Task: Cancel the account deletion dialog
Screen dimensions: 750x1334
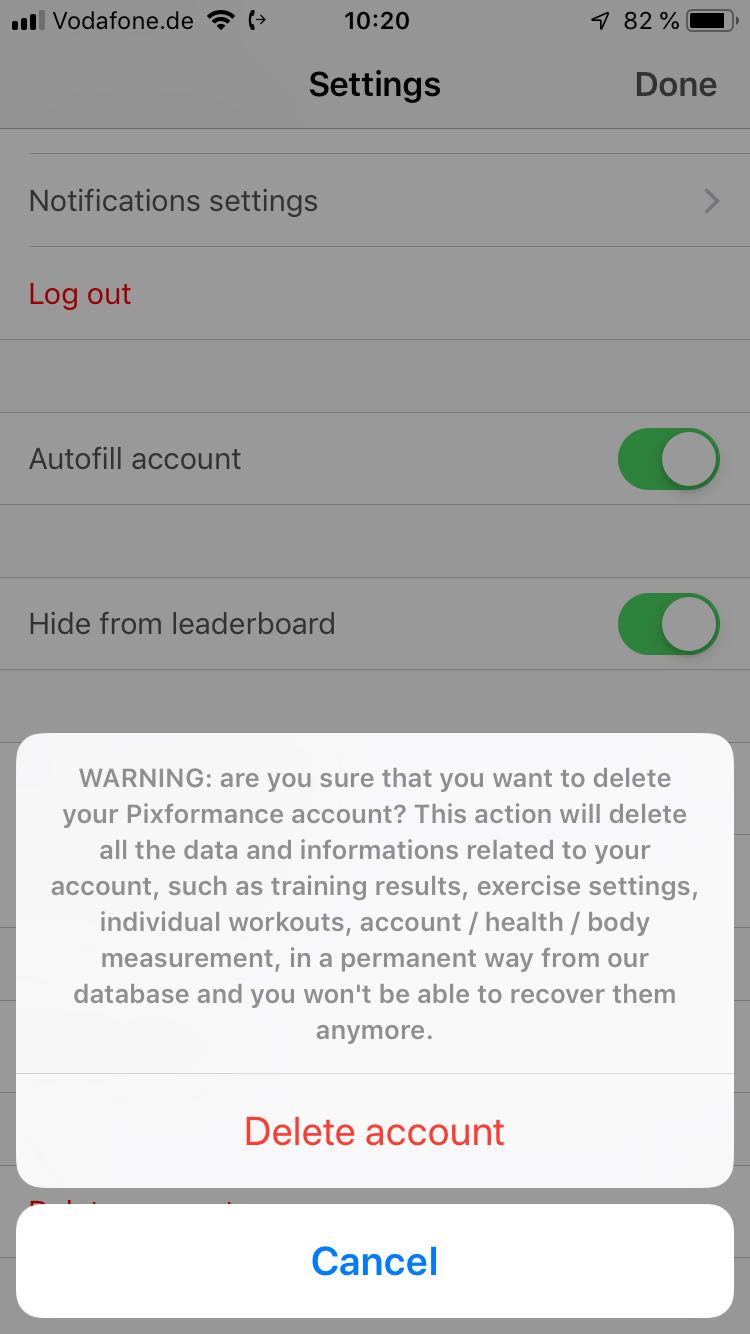Action: pos(375,1261)
